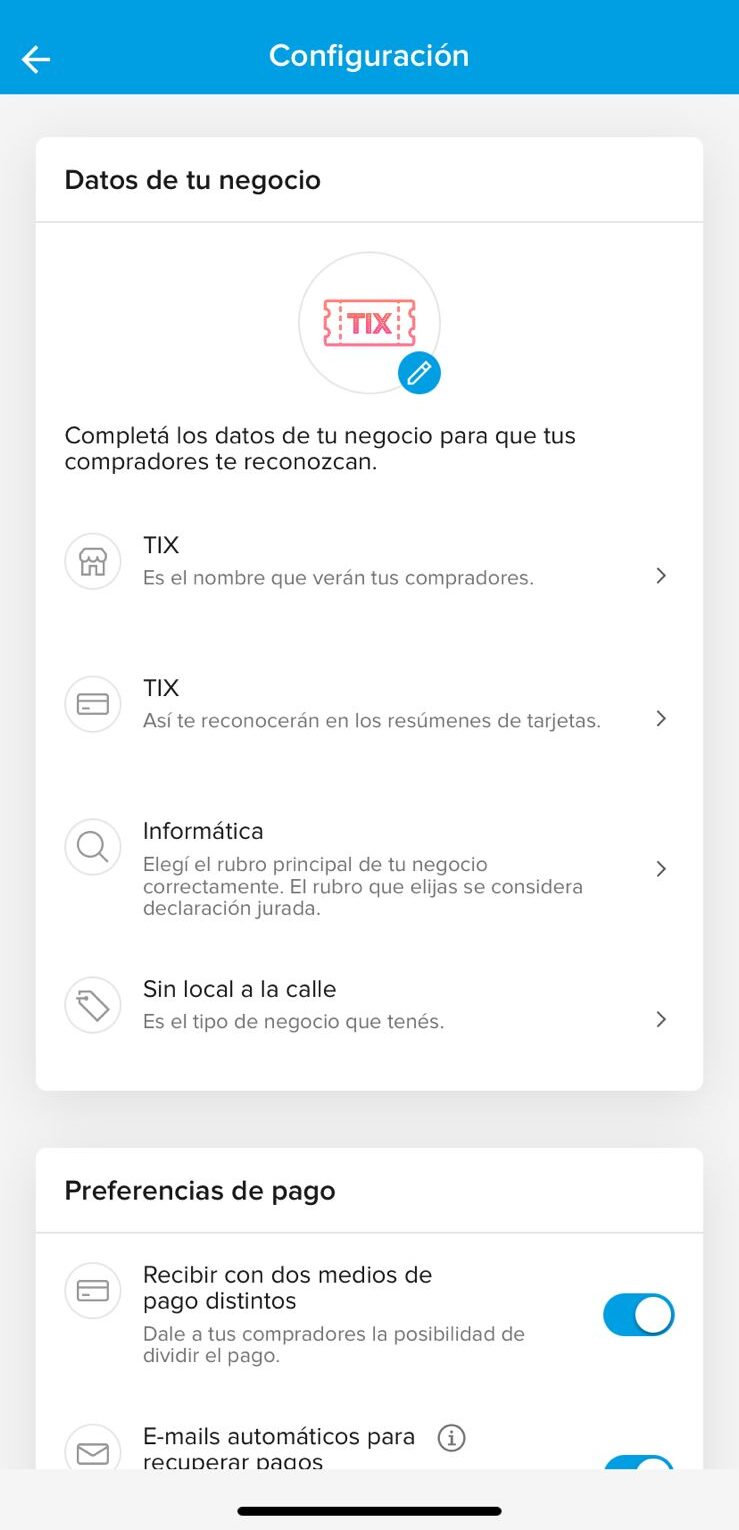Viewport: 739px width, 1530px height.
Task: Toggle automatic e-mails to recover payments
Action: tap(638, 1463)
